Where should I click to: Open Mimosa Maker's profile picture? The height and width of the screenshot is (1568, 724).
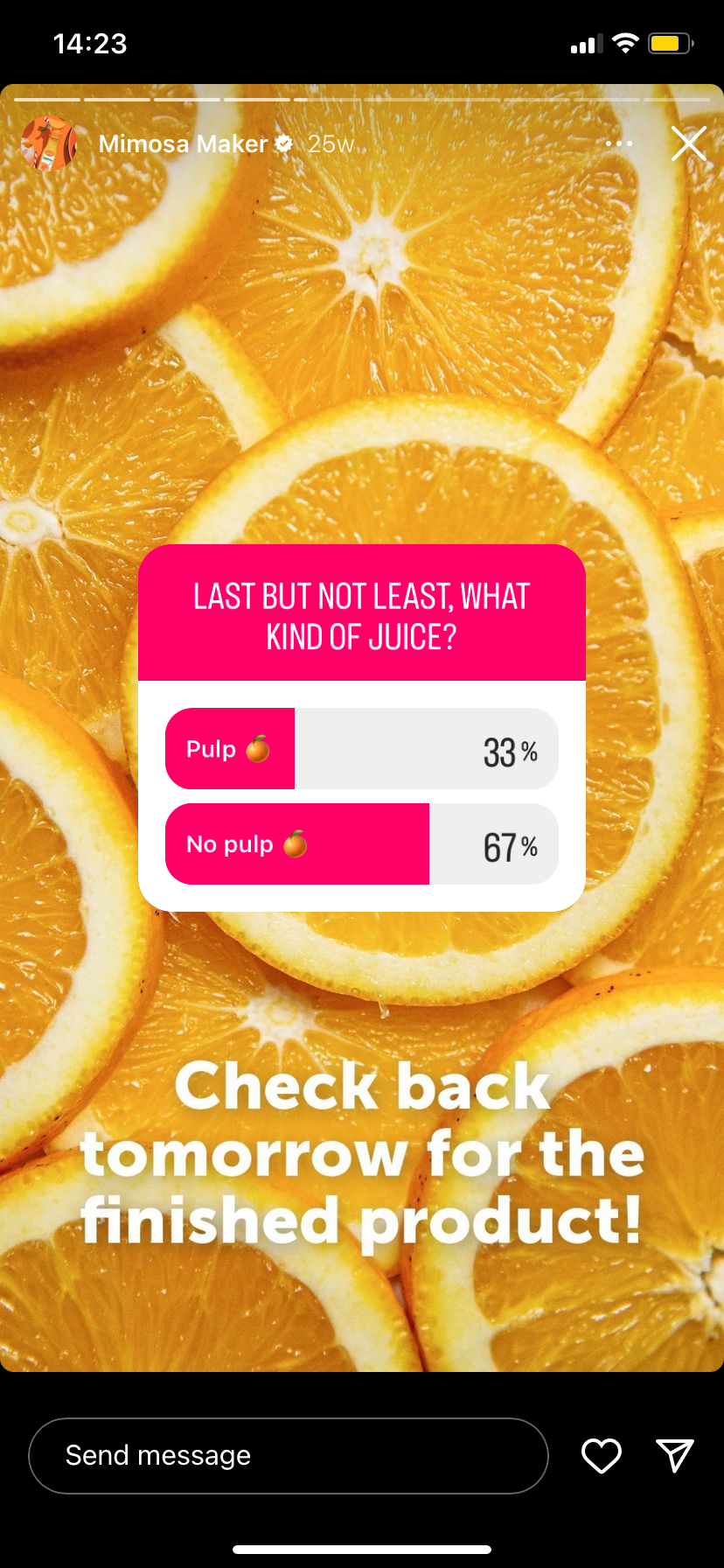point(49,143)
